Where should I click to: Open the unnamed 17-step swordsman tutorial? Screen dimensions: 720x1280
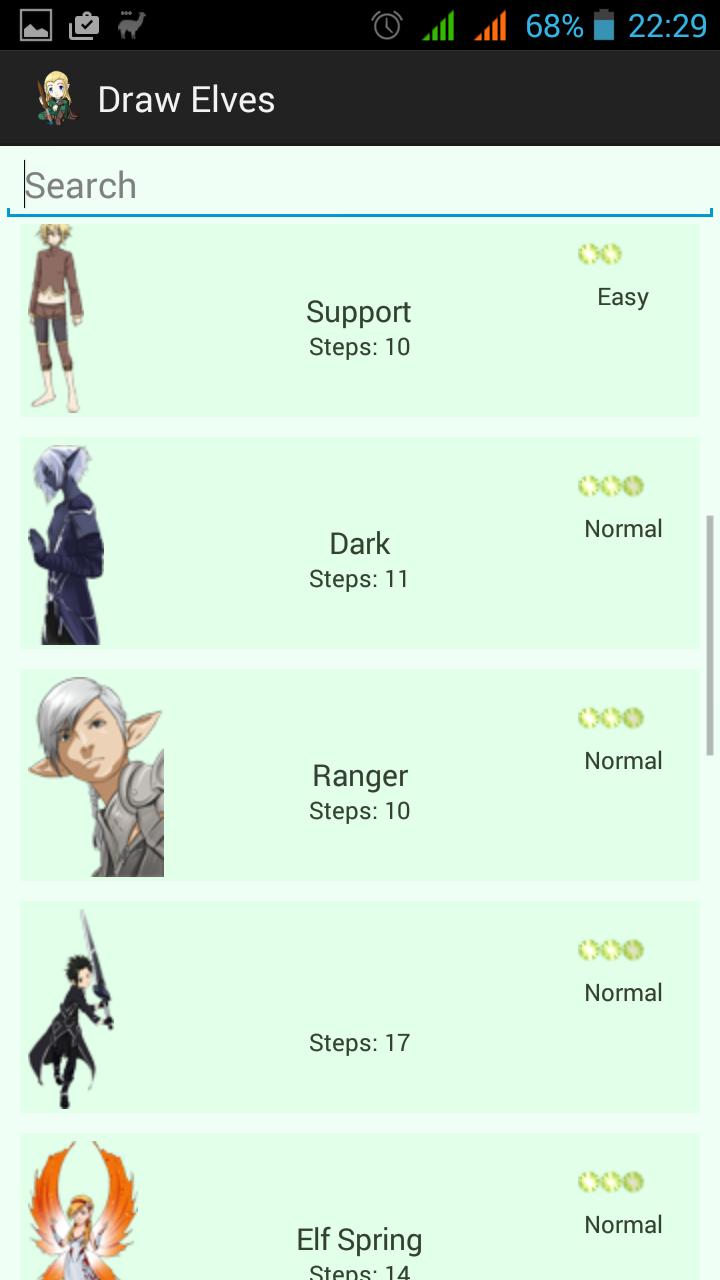click(x=359, y=1008)
